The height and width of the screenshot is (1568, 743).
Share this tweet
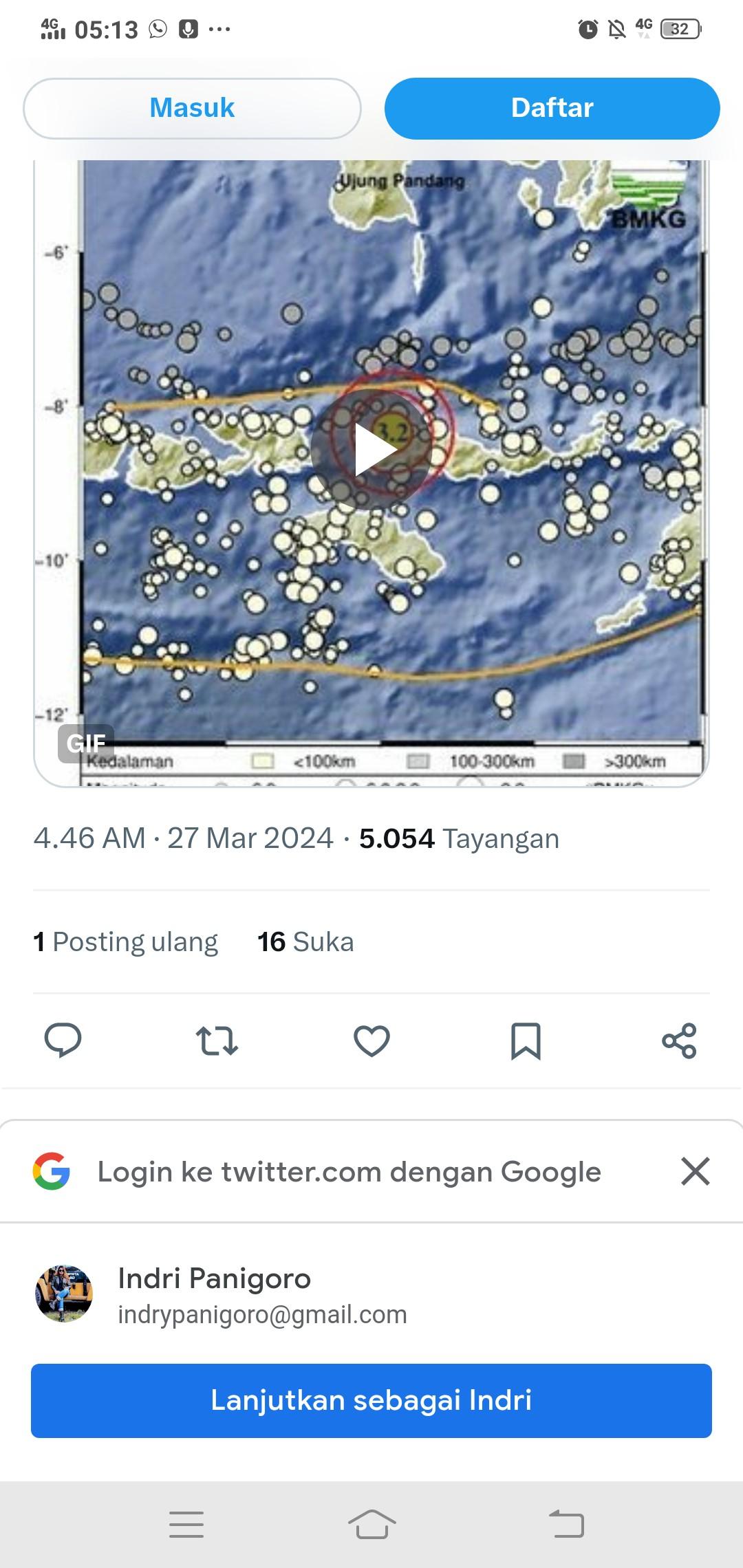click(x=679, y=1040)
